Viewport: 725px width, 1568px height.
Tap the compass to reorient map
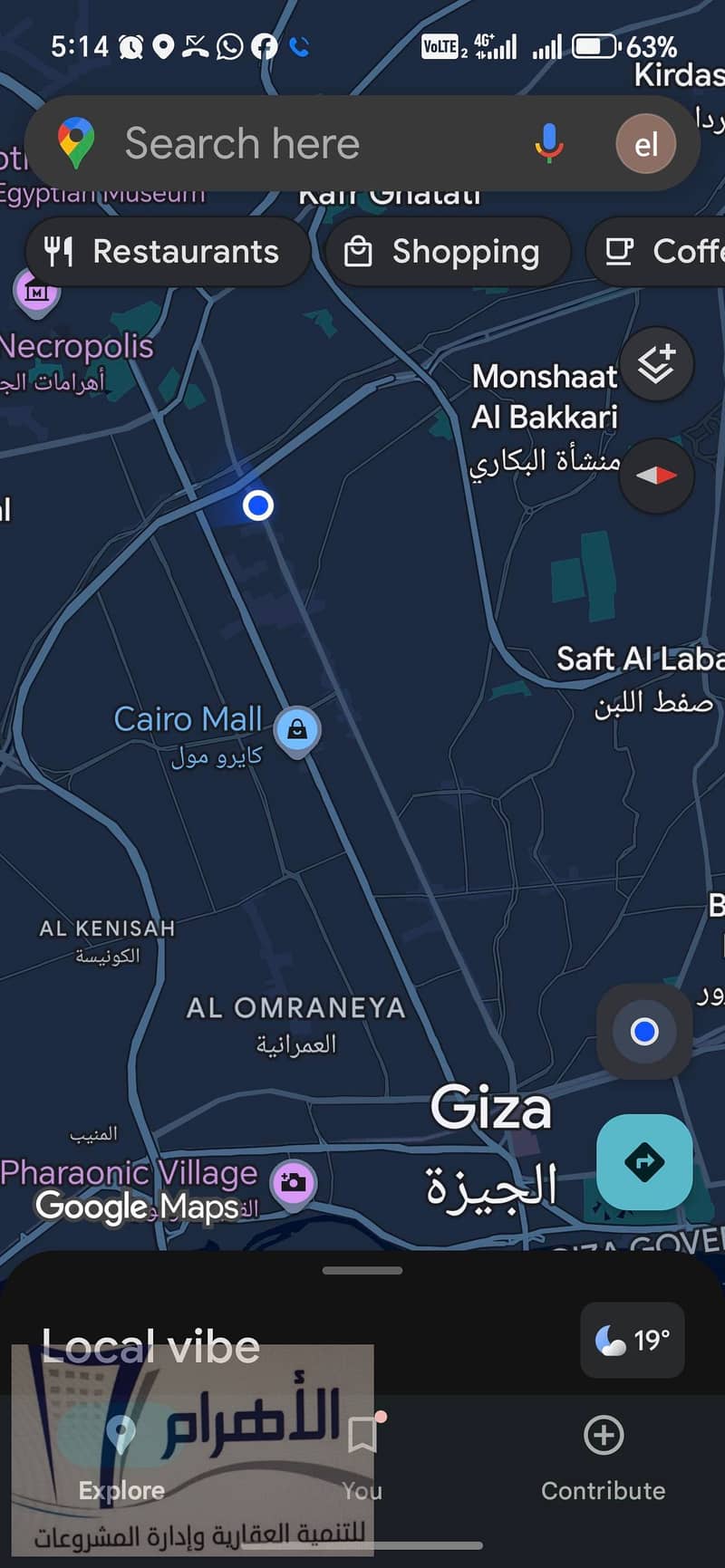[x=656, y=476]
